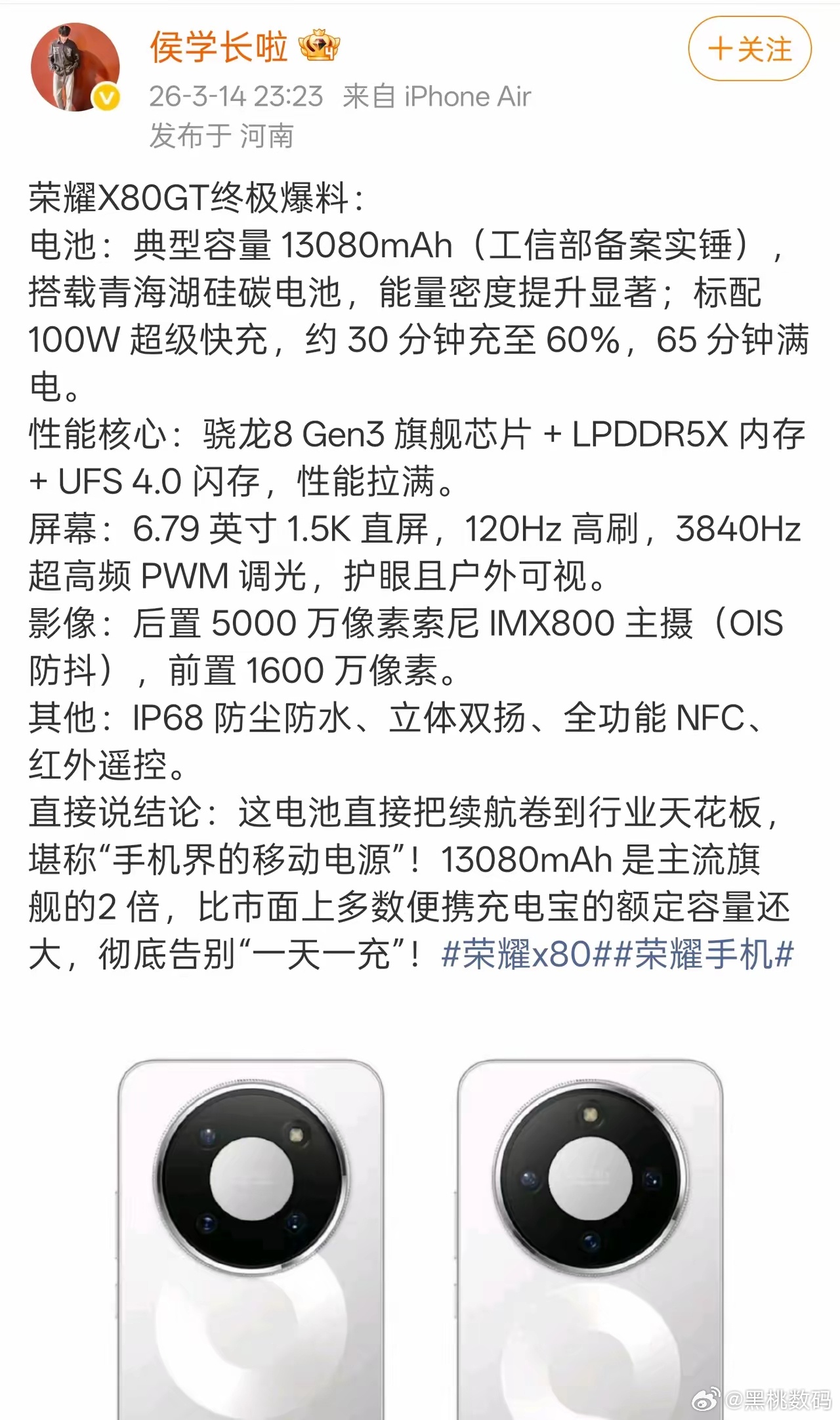The image size is (840, 1420).
Task: Tap the 13080mAh battery spec text
Action: pyautogui.click(x=367, y=244)
